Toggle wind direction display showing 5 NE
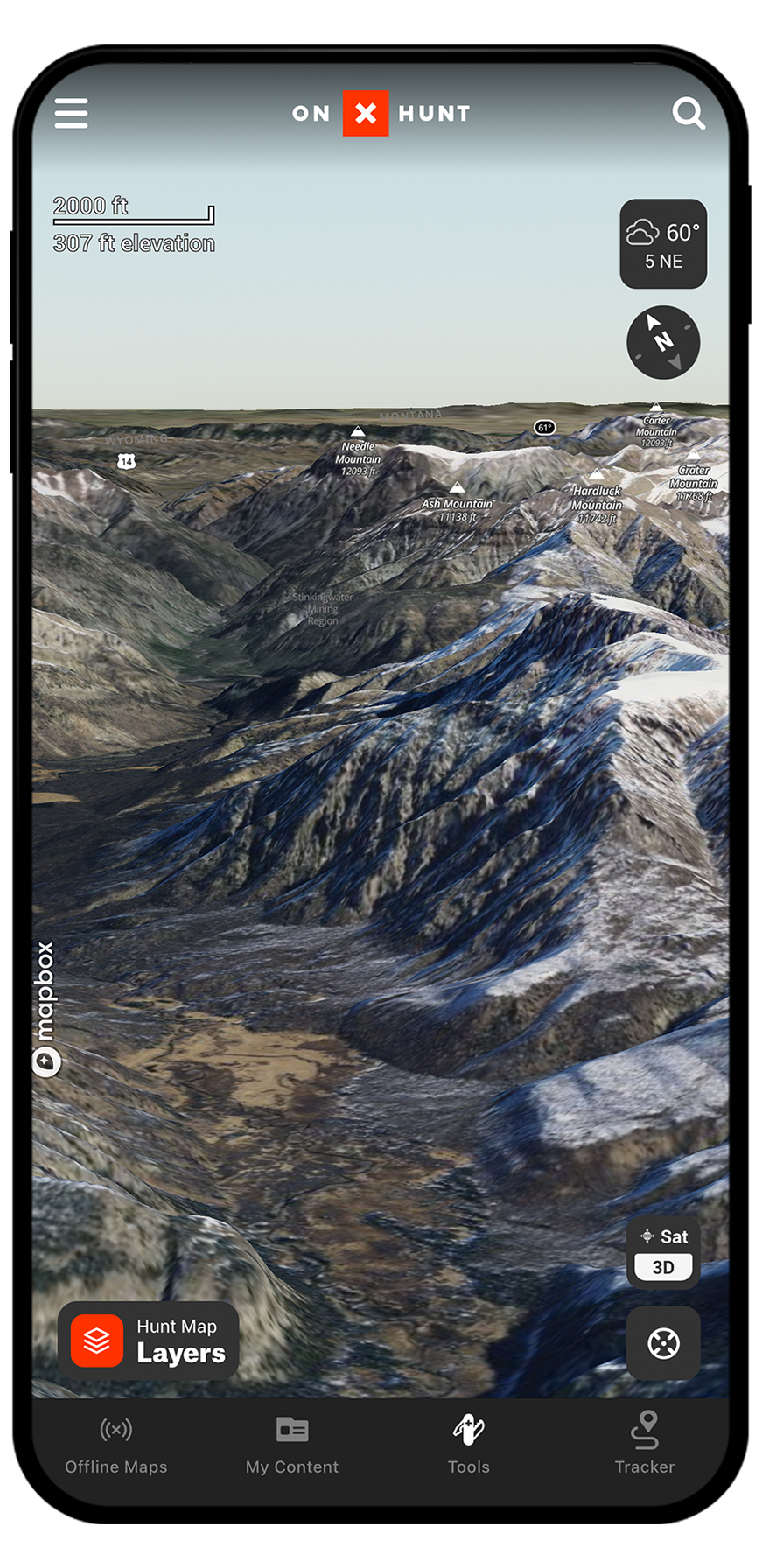 tap(662, 261)
